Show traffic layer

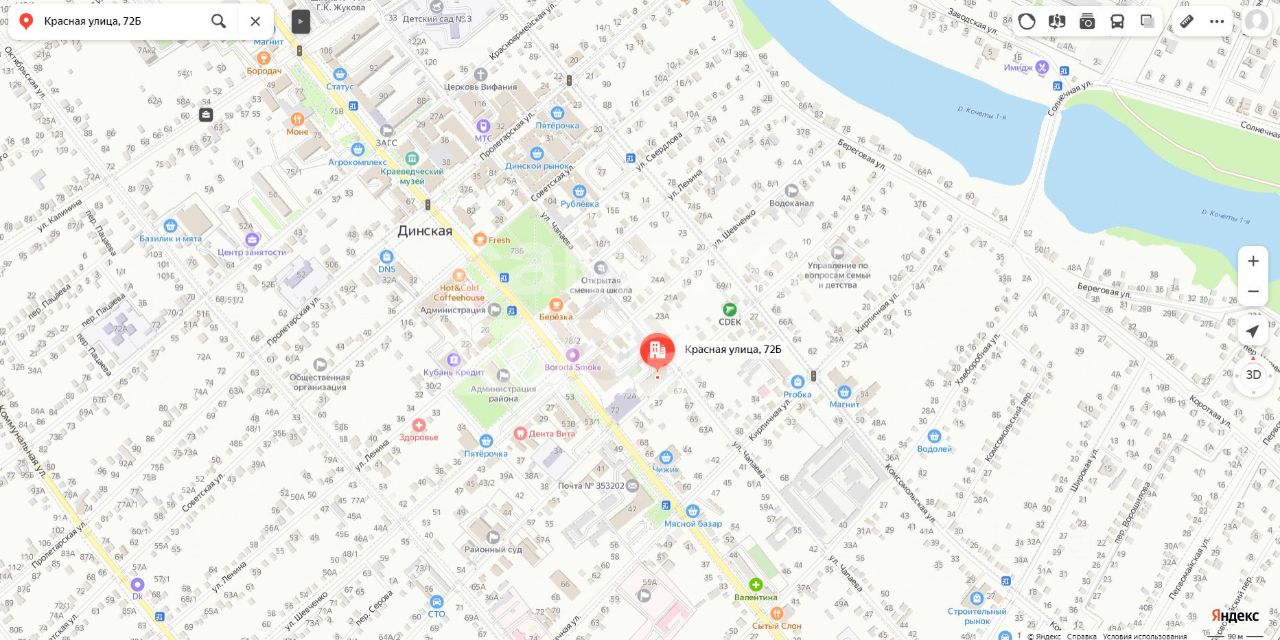(1027, 21)
